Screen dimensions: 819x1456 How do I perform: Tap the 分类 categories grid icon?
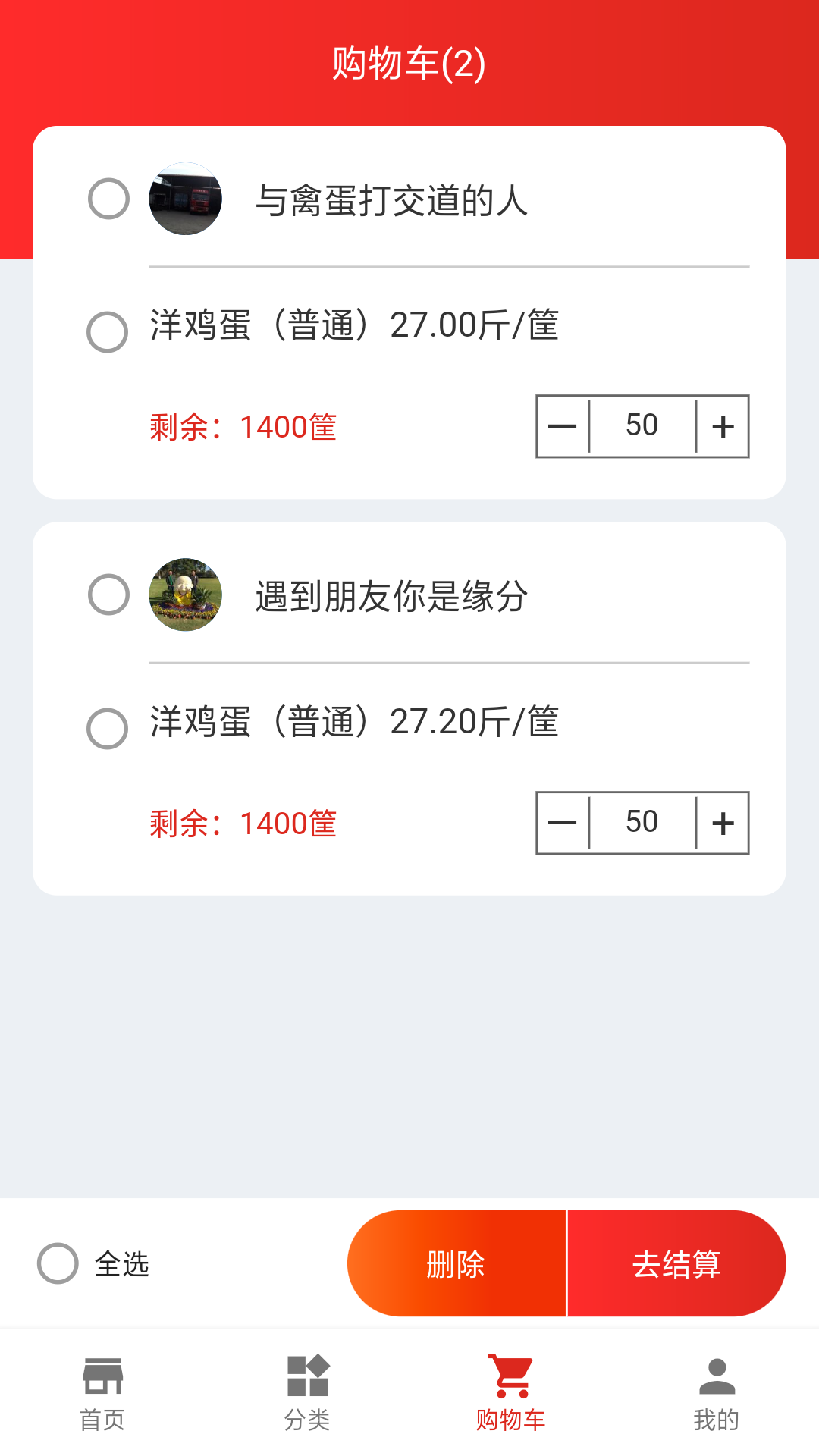(307, 1382)
